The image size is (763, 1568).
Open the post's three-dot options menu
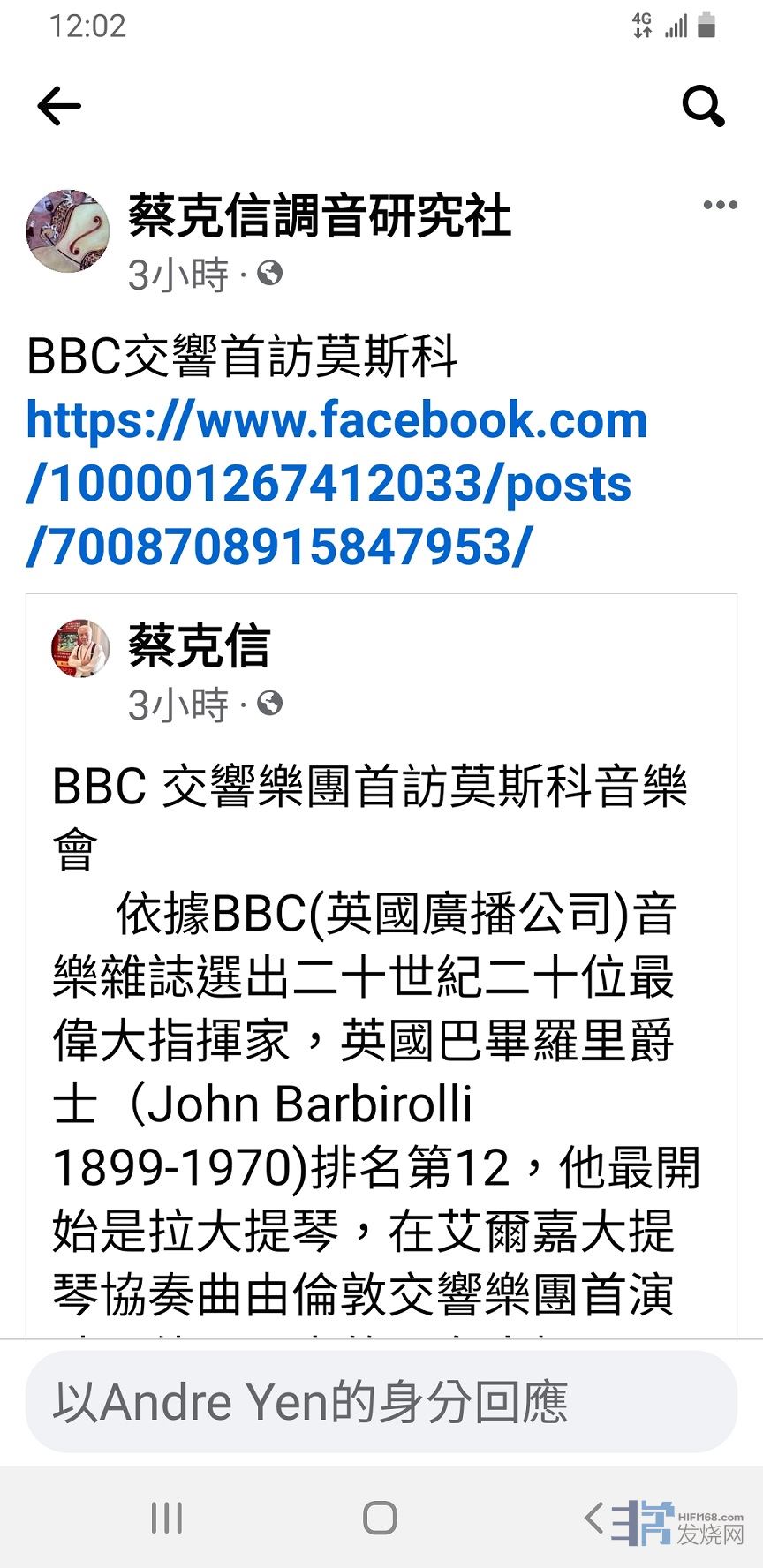point(720,206)
